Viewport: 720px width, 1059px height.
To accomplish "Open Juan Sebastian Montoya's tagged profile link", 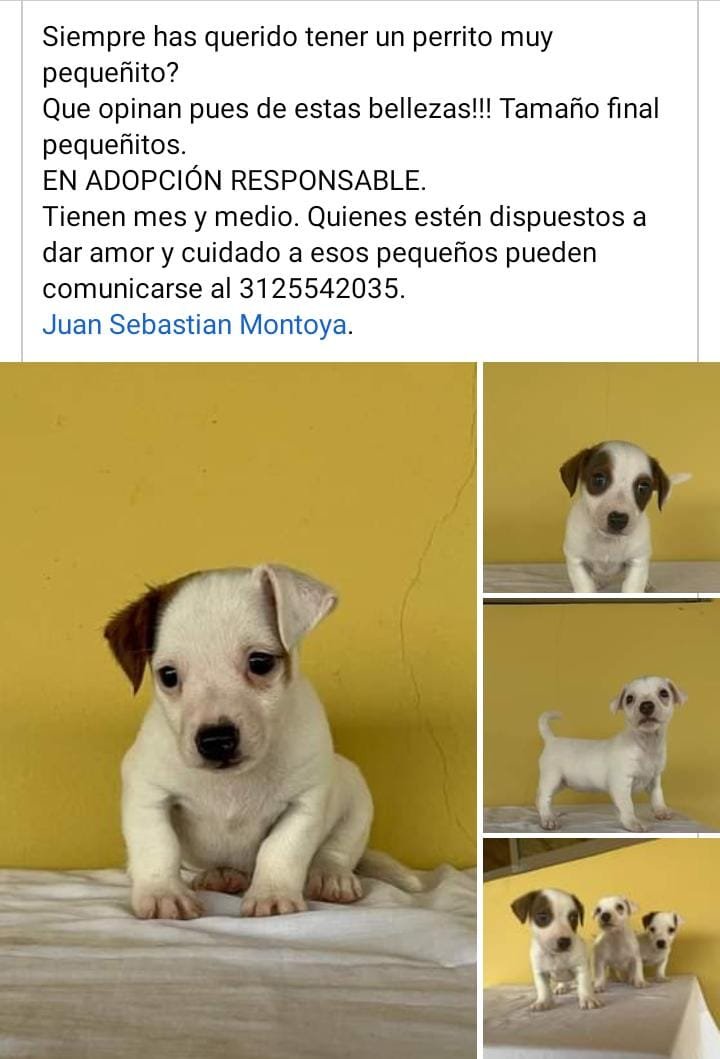I will coord(195,326).
